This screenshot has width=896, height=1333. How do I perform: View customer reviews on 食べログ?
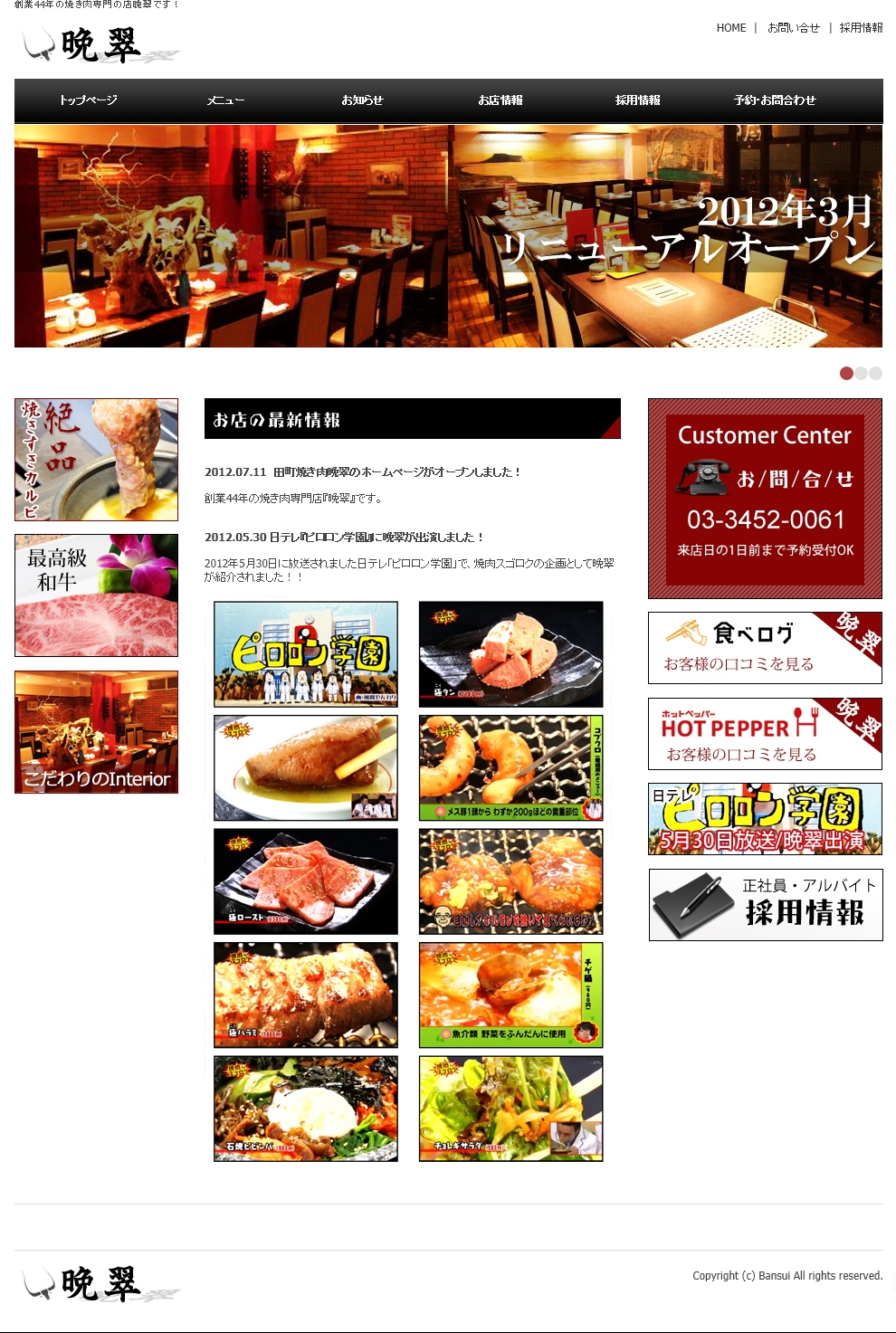765,648
